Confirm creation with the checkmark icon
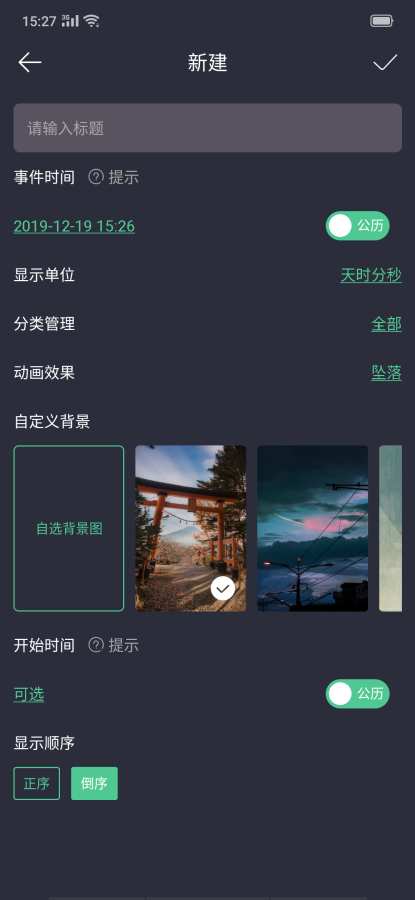Viewport: 415px width, 900px height. [385, 63]
